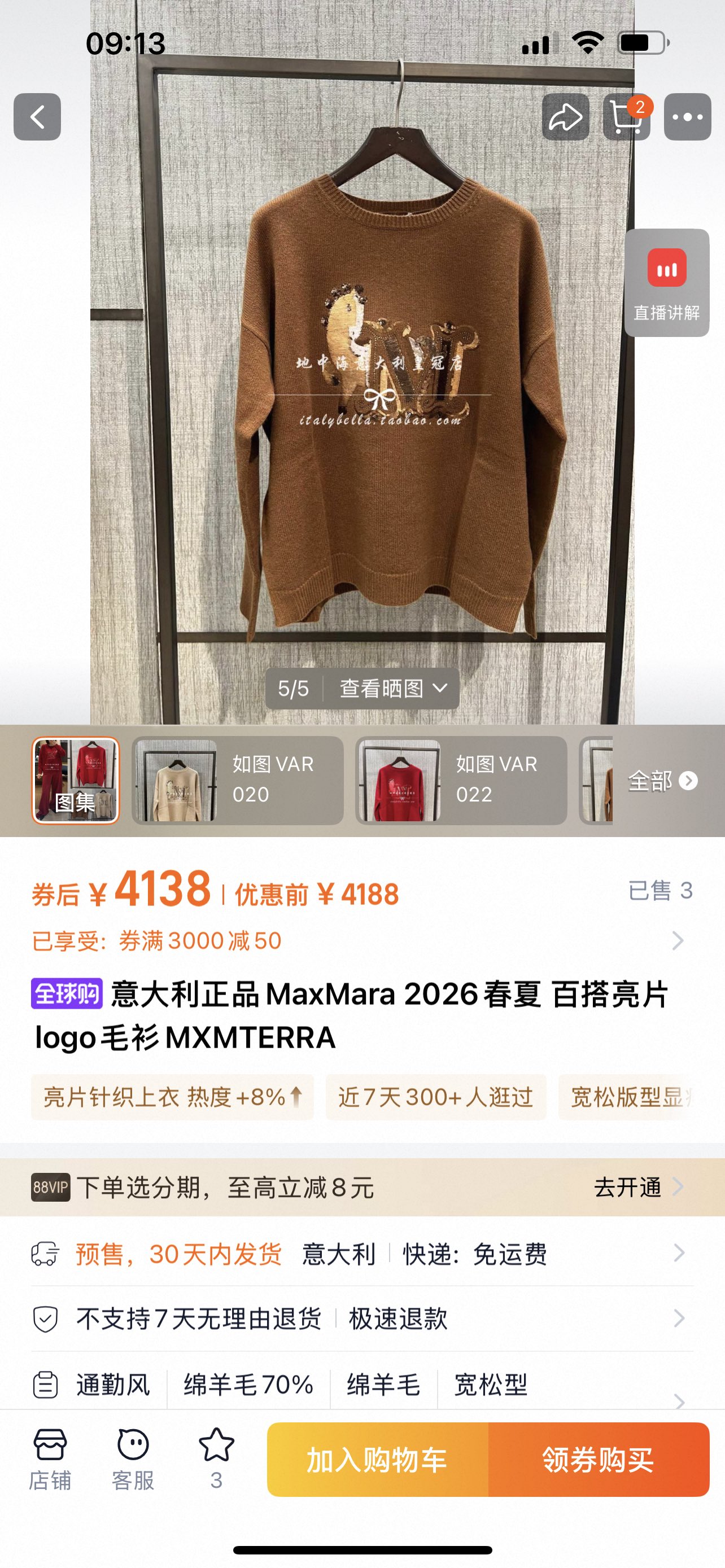Select the 图集 gallery thumbnail

tap(76, 781)
